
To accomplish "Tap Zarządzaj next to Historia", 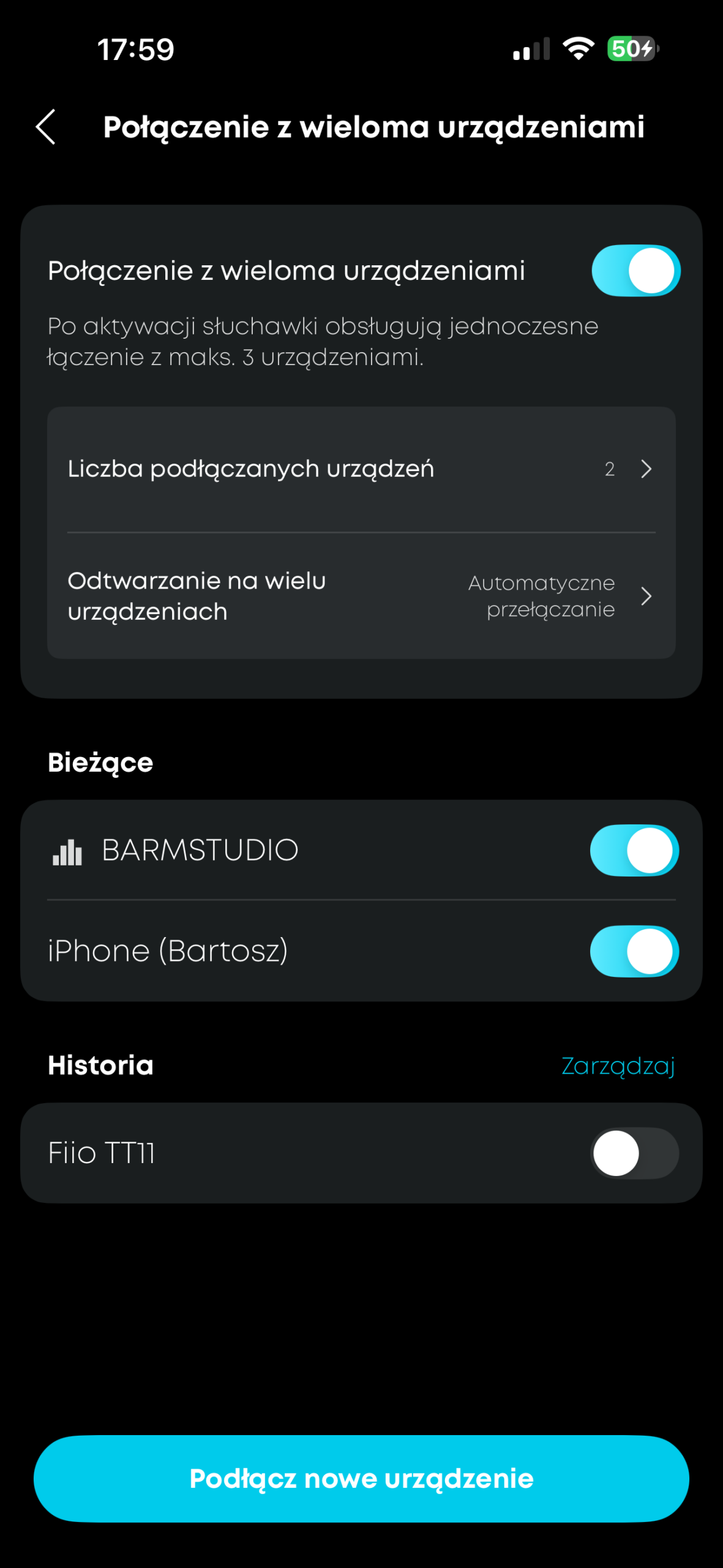I will point(618,1066).
